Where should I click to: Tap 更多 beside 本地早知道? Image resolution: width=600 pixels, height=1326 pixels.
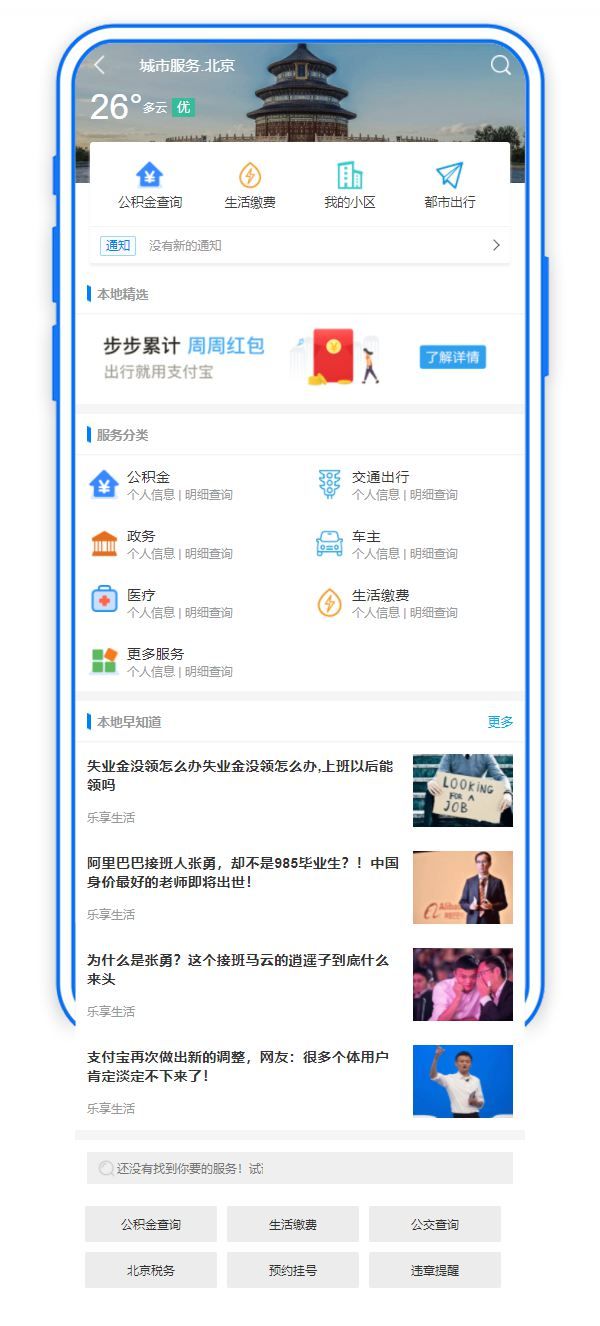[500, 722]
